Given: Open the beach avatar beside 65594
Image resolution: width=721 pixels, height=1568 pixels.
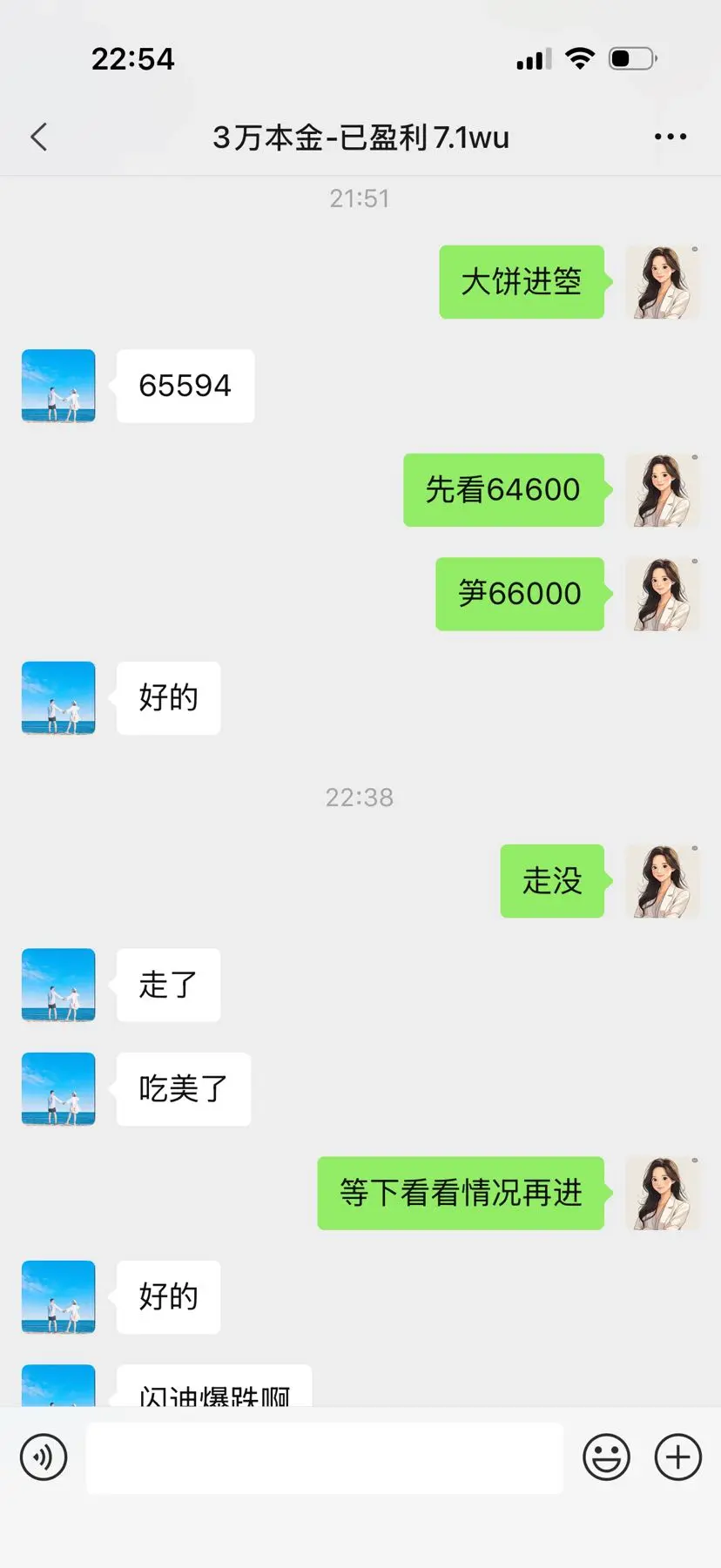Looking at the screenshot, I should click(58, 386).
